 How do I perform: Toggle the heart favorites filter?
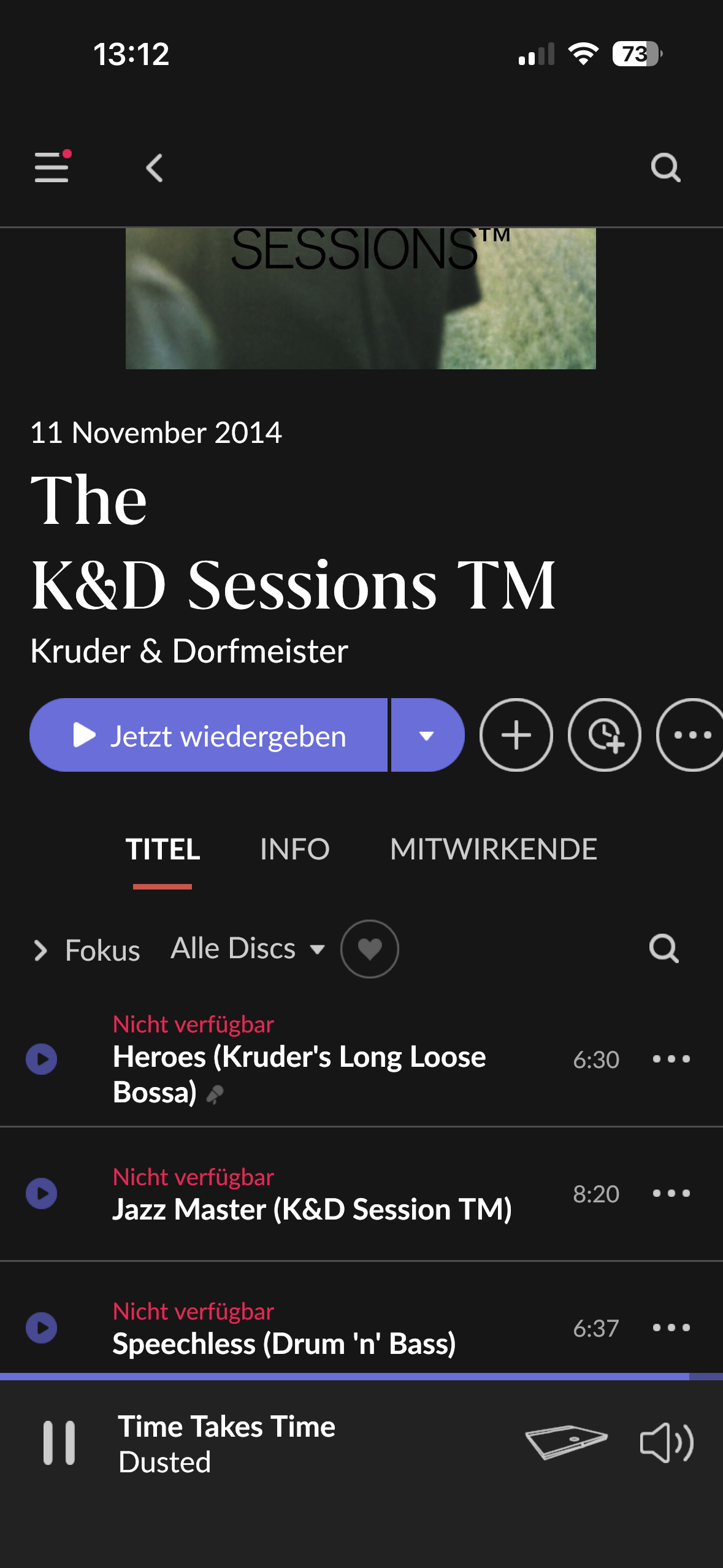(x=370, y=949)
